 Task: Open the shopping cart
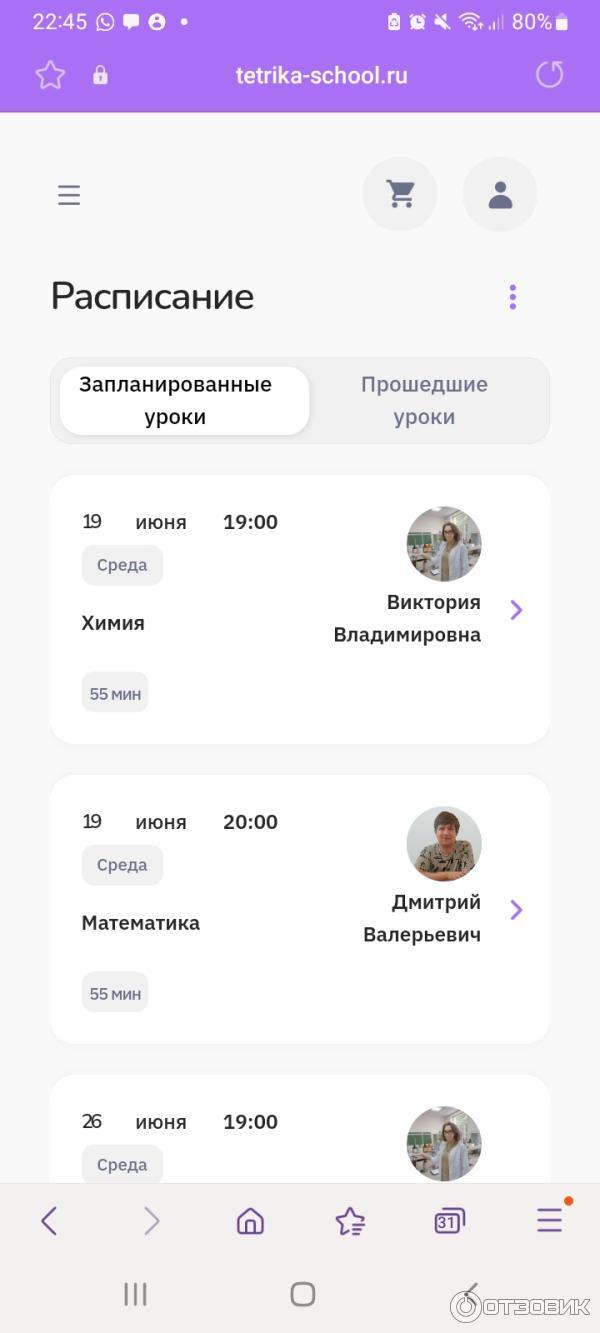tap(400, 194)
